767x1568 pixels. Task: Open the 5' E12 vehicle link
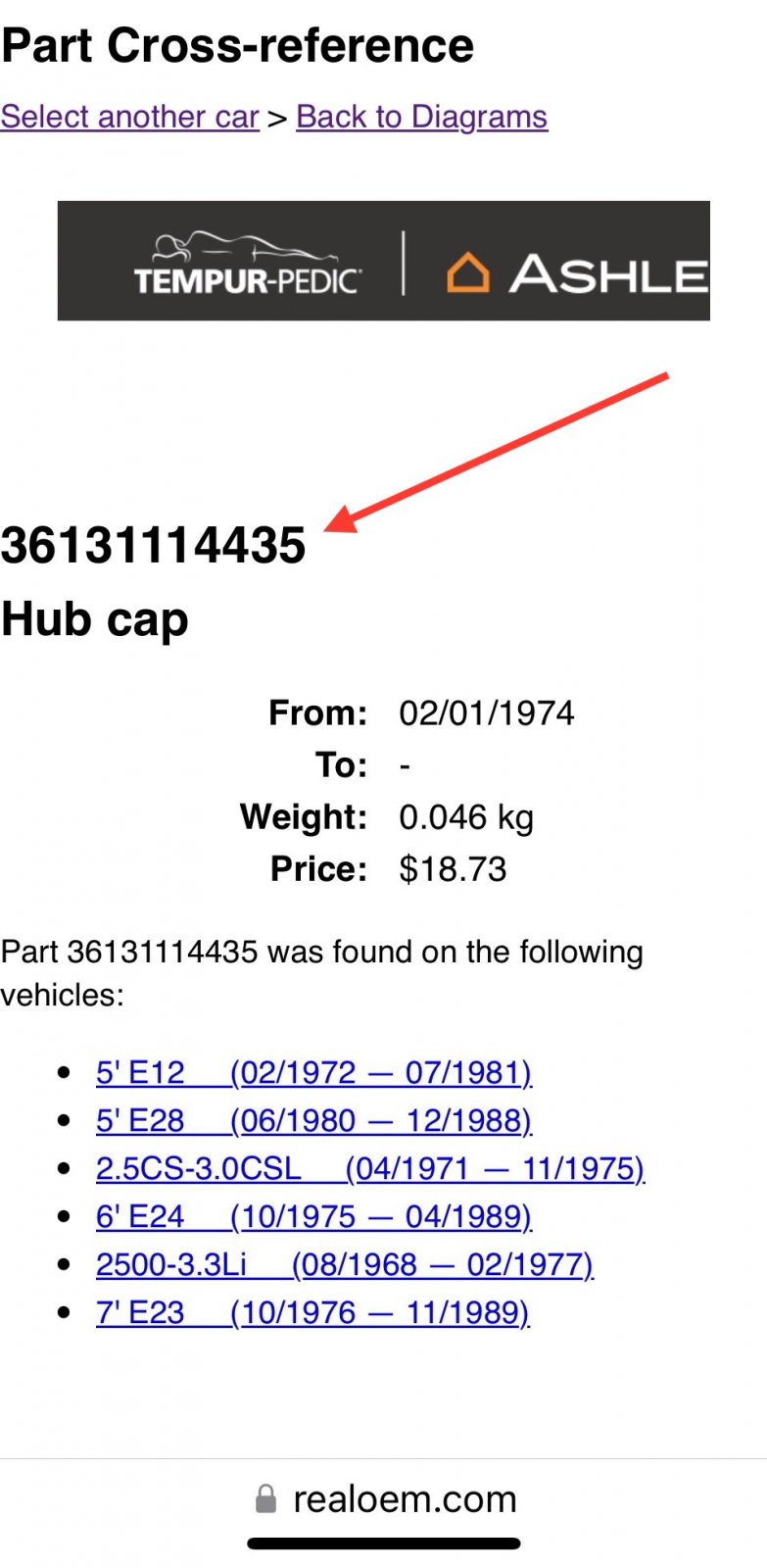click(x=313, y=1072)
